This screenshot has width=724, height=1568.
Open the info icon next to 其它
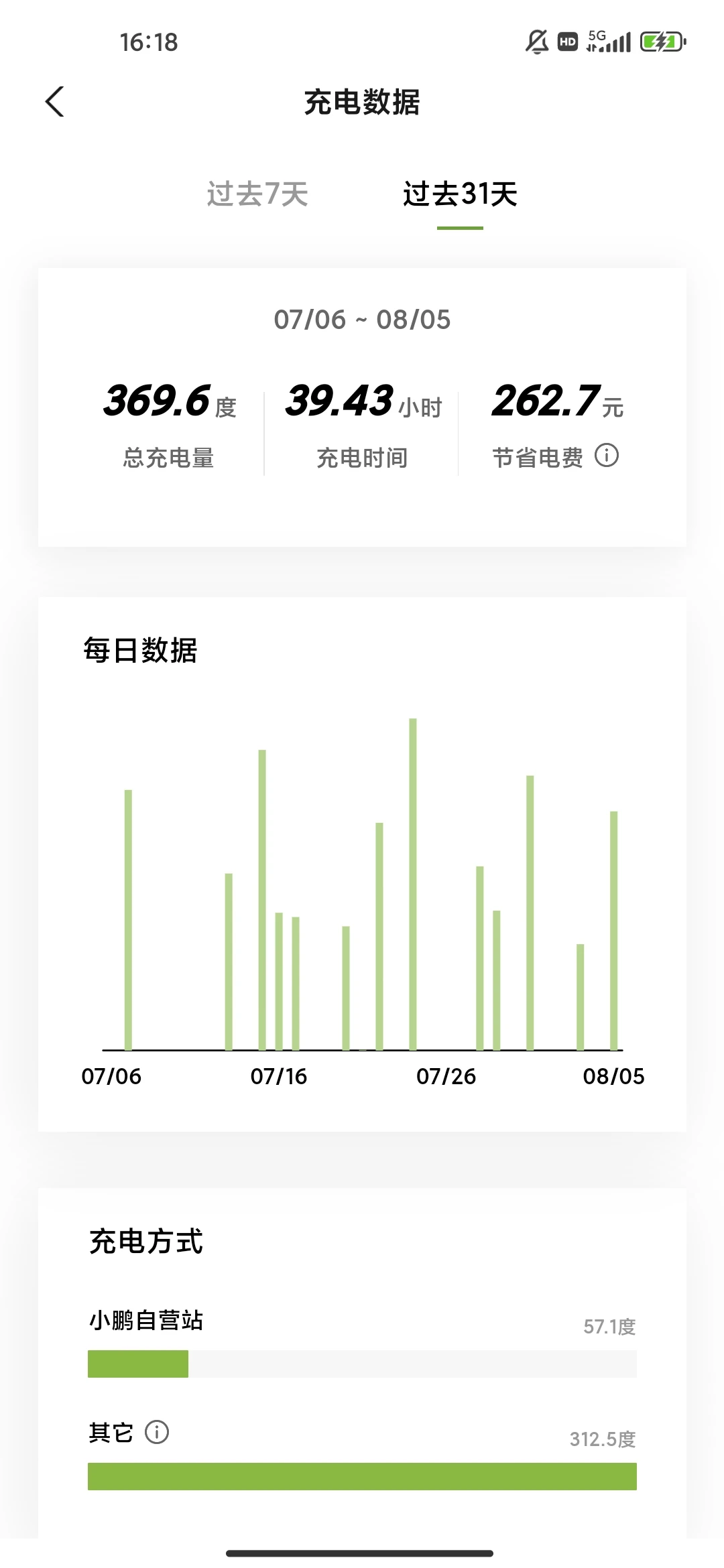157,1432
